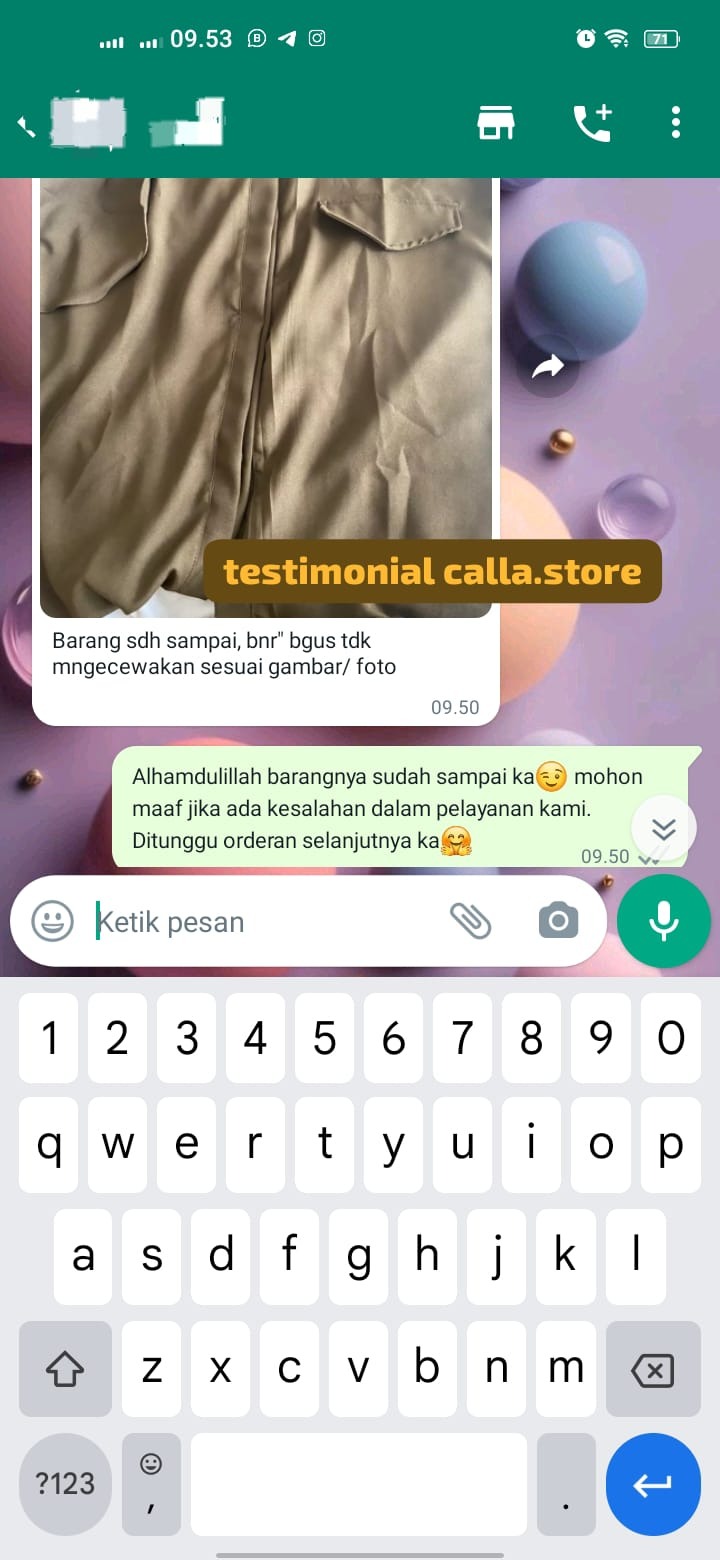The height and width of the screenshot is (1560, 720).
Task: Open the camera from the message bar
Action: pos(558,921)
